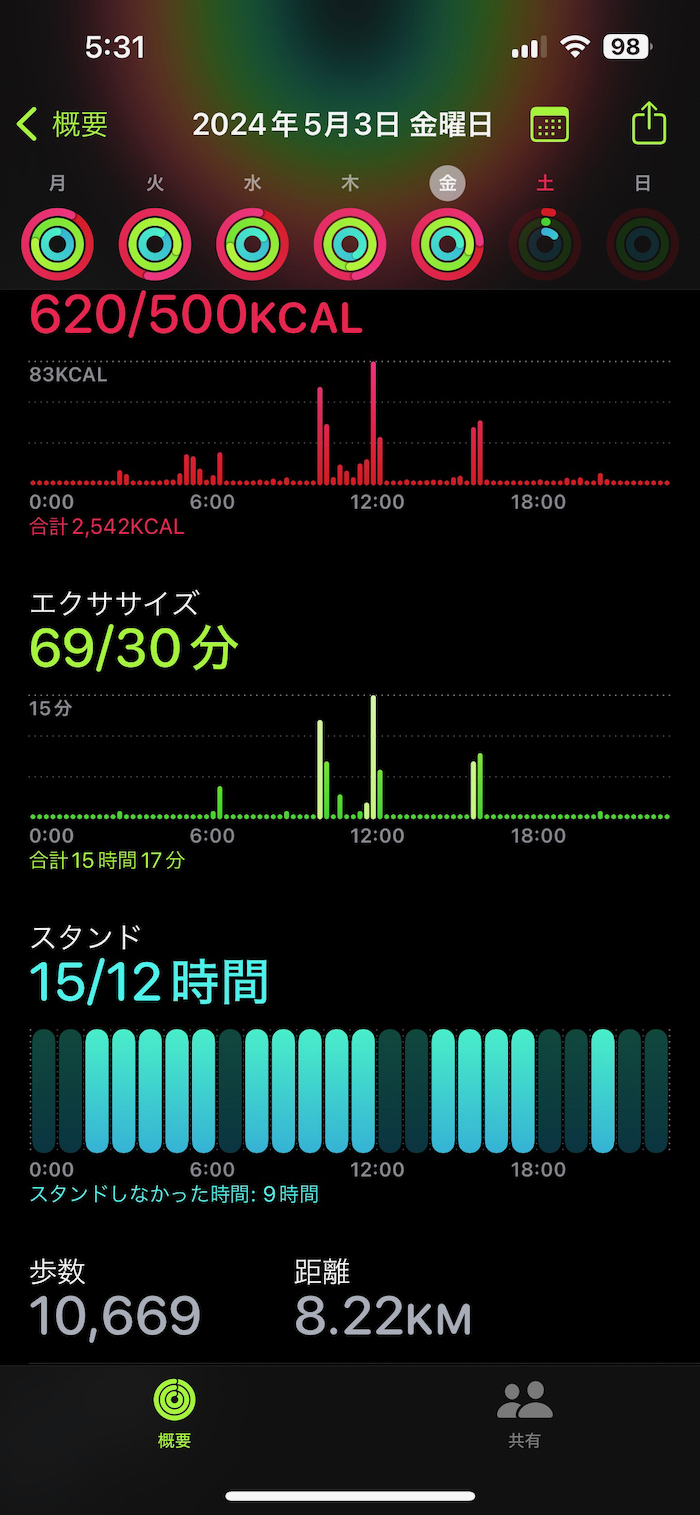Switch to the 共有 tab
The width and height of the screenshot is (700, 1515).
(x=525, y=1414)
